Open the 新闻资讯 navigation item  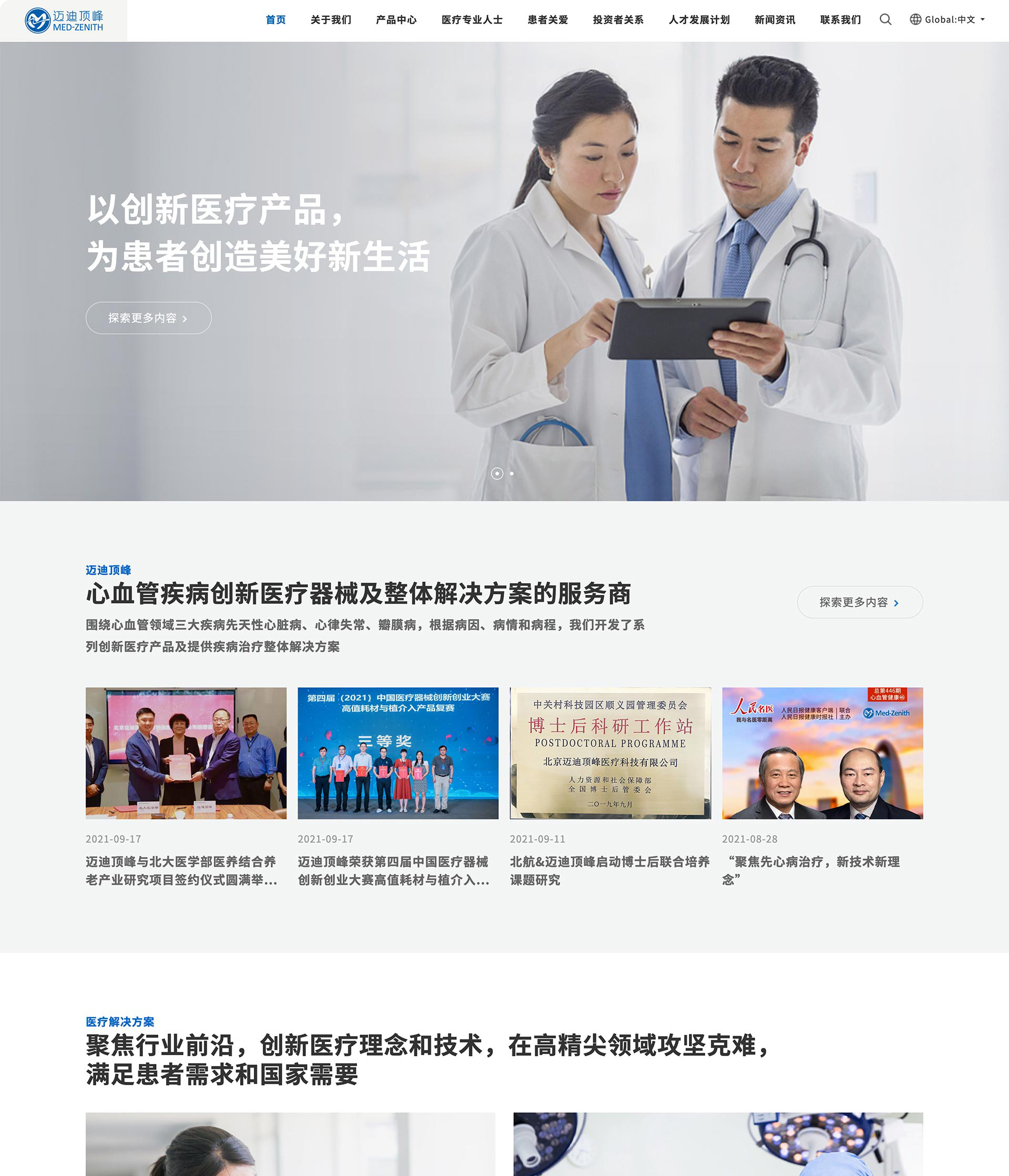[775, 20]
